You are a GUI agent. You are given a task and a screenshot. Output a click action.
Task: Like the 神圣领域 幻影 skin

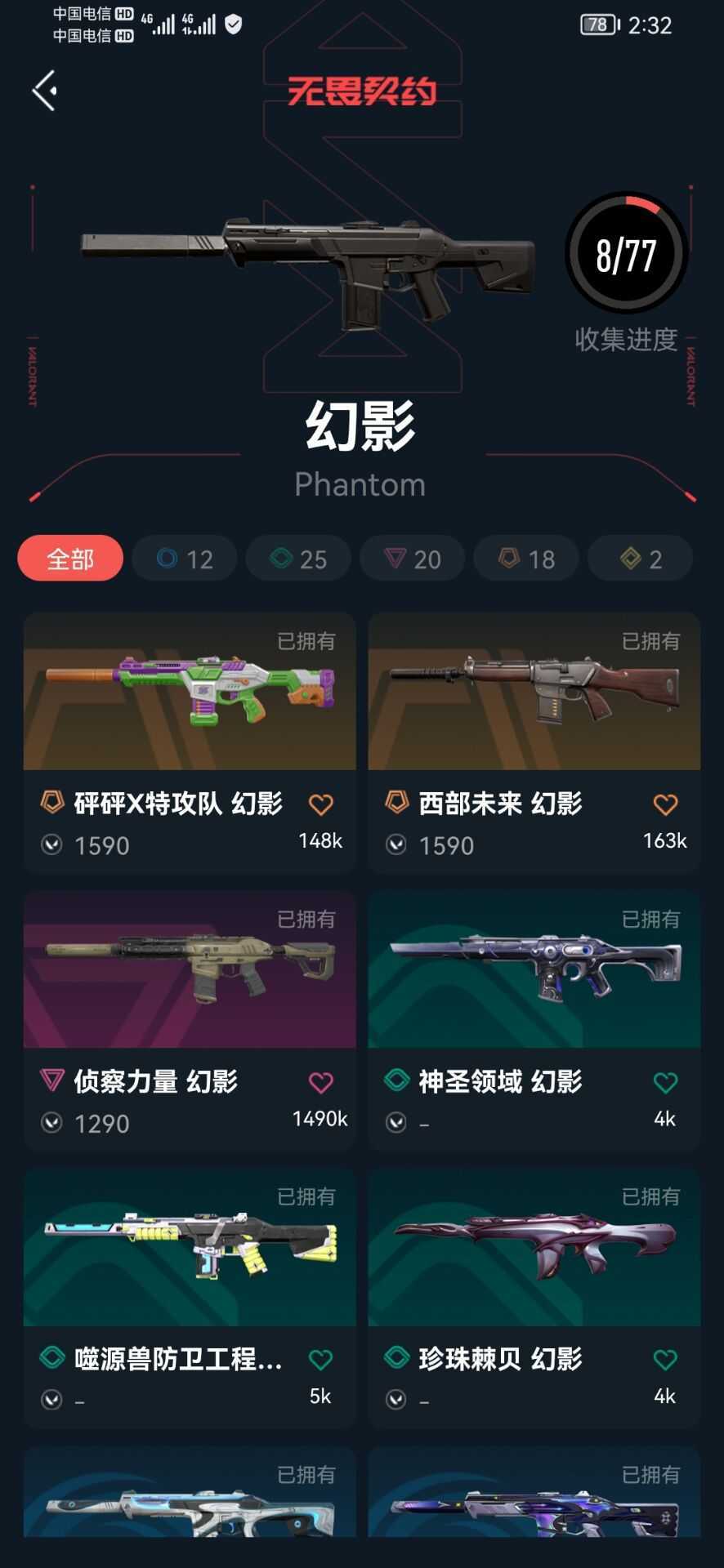pyautogui.click(x=666, y=1083)
